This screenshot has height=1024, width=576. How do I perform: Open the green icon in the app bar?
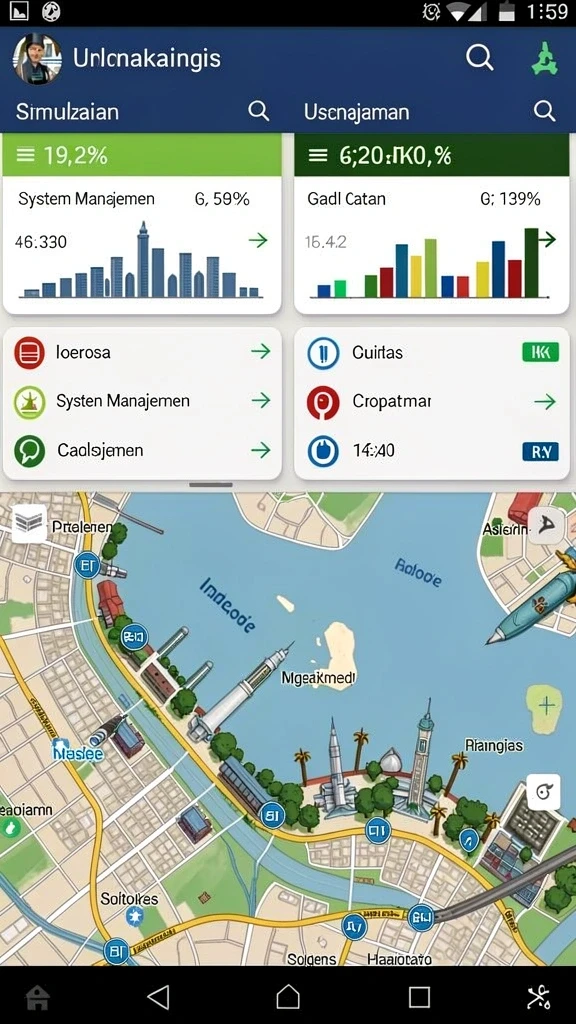(x=544, y=58)
